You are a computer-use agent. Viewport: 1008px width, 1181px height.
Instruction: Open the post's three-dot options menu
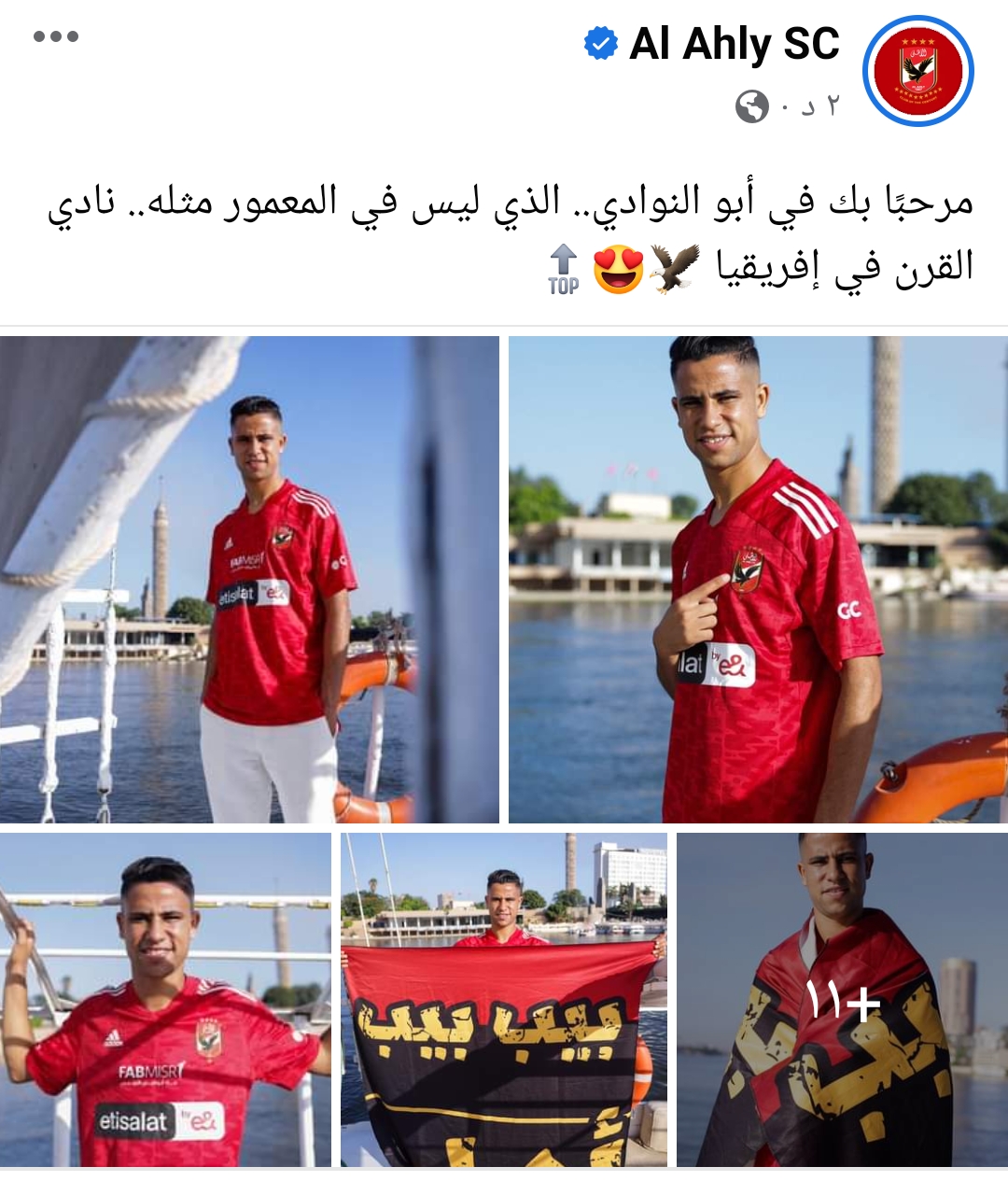coord(55,36)
